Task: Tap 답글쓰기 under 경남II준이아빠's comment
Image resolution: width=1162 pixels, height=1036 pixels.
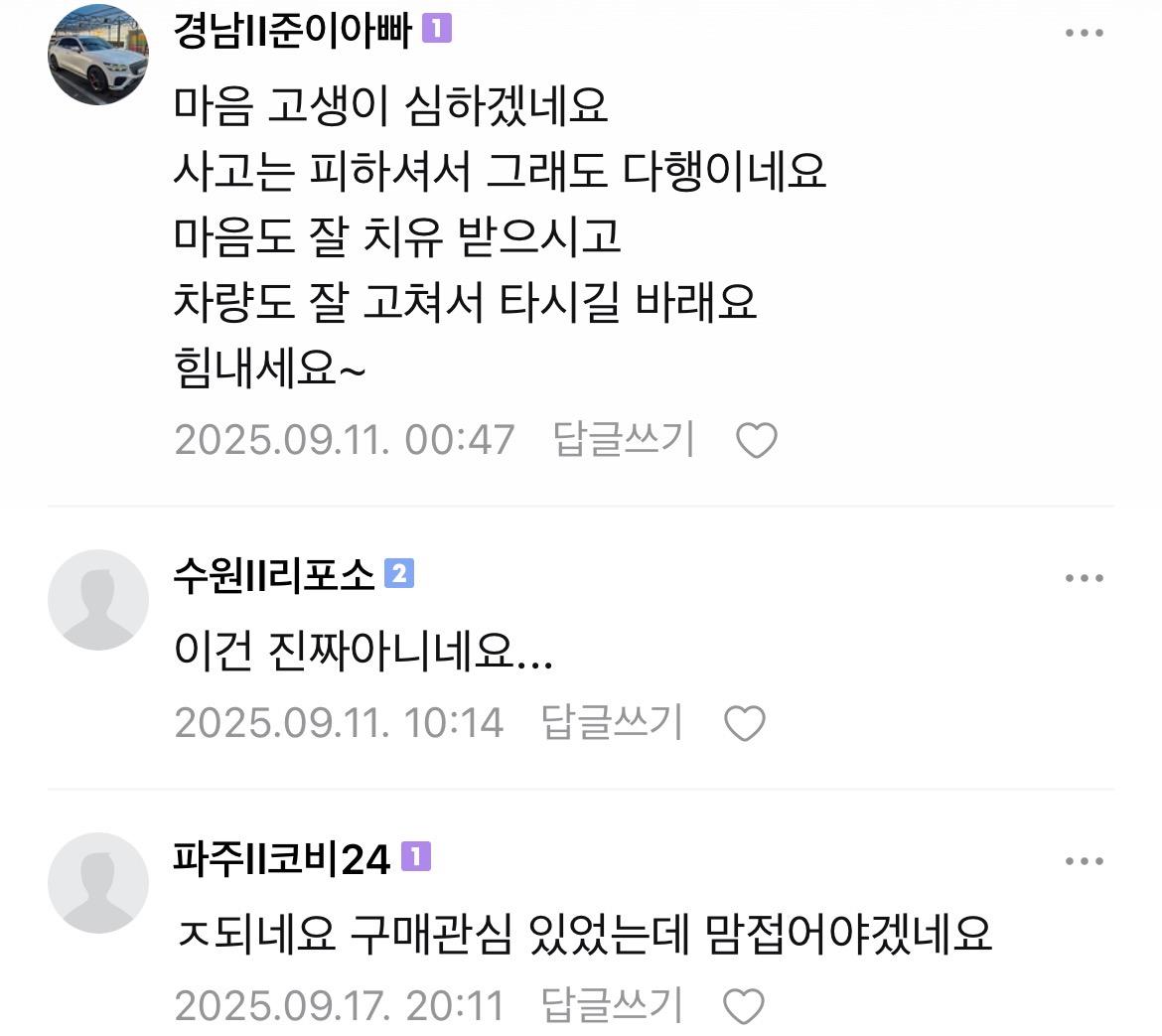Action: (624, 439)
